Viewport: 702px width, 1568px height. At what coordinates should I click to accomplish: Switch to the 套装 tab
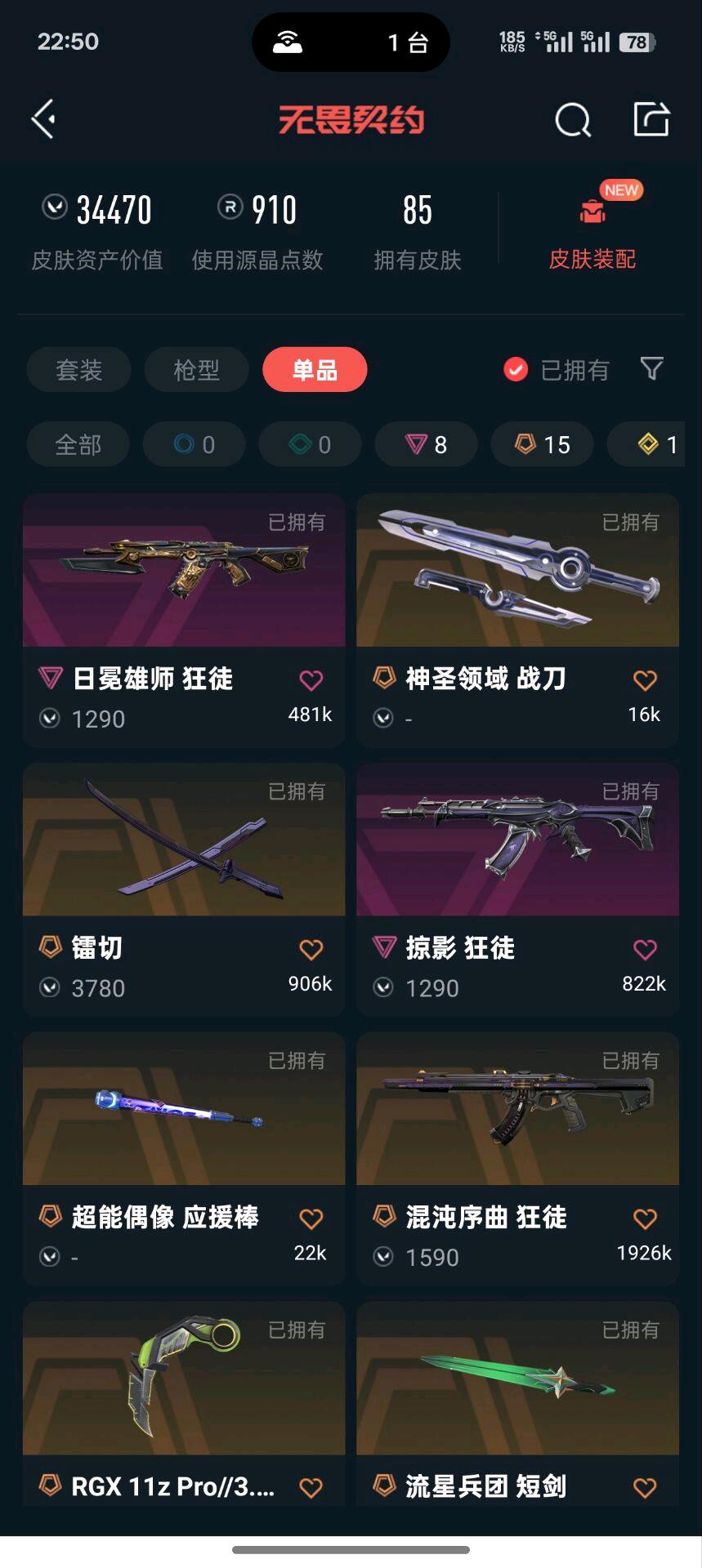pyautogui.click(x=78, y=370)
